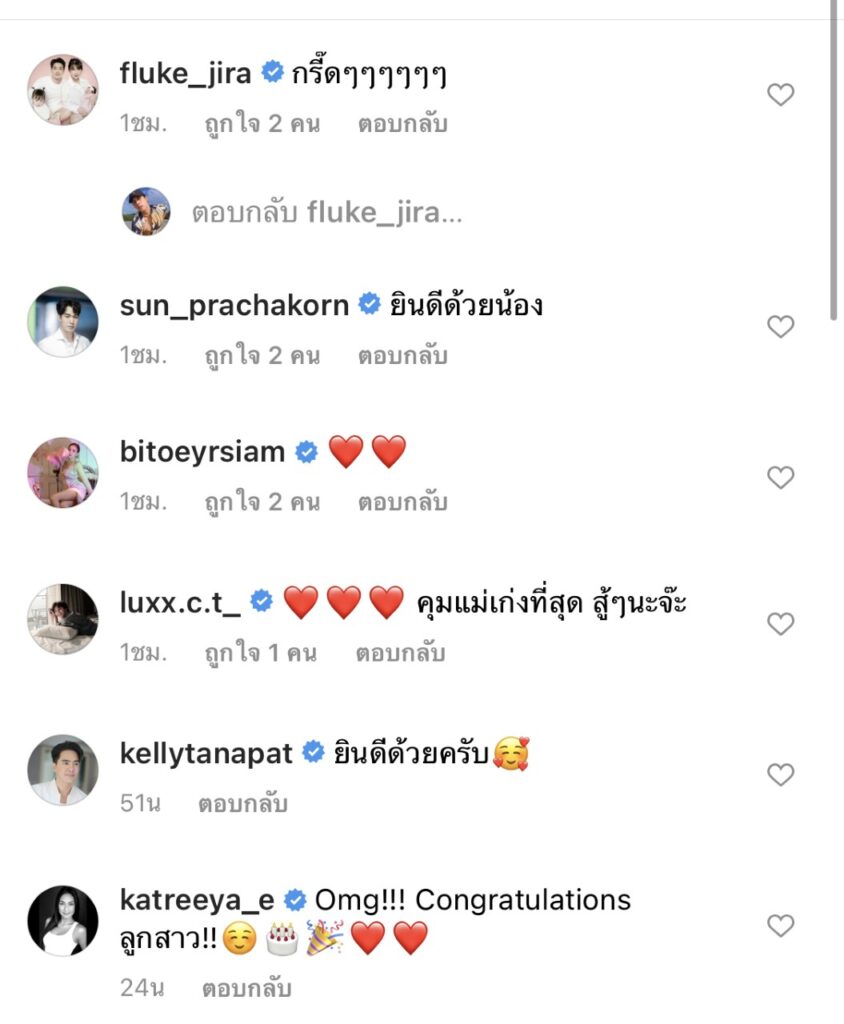844x1024 pixels.
Task: Reply to katreeya_e's comment
Action: (x=246, y=988)
